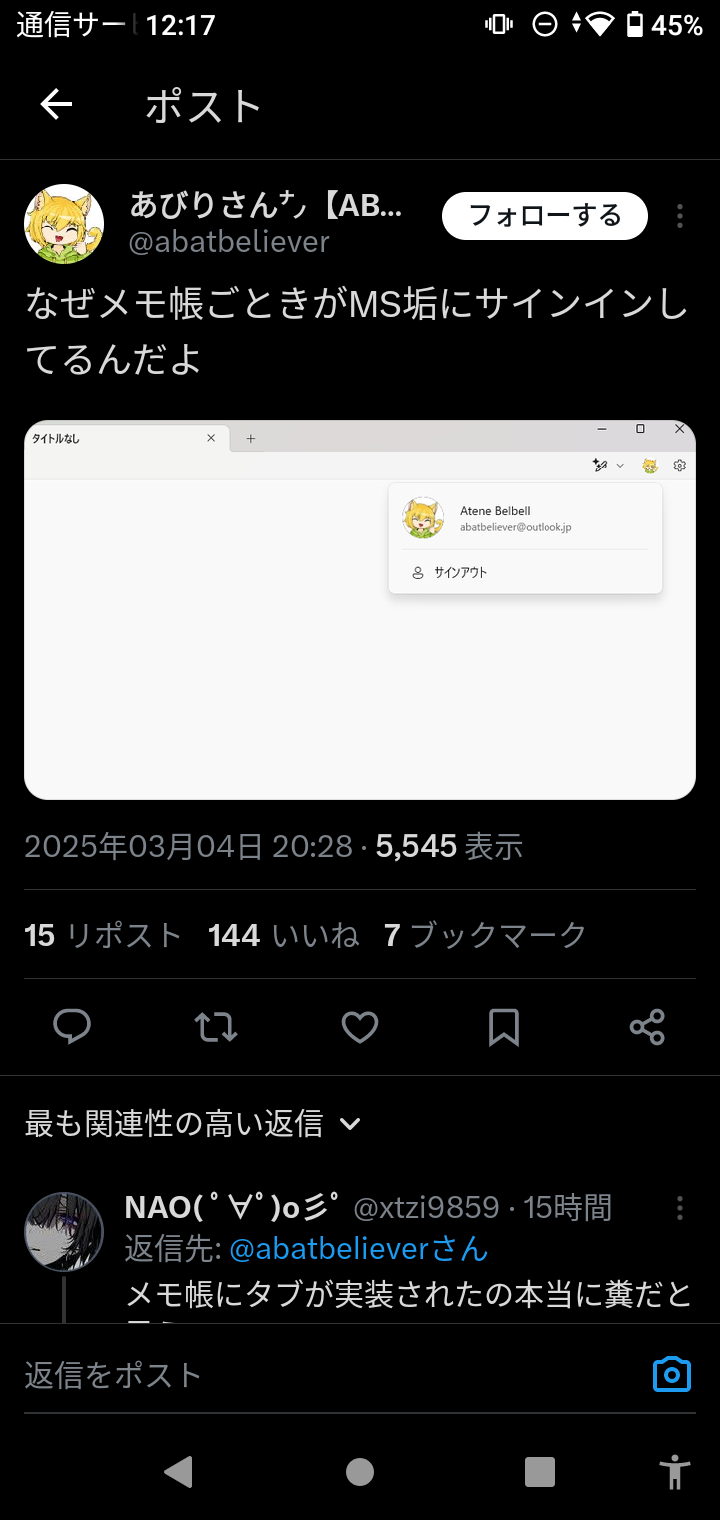The height and width of the screenshot is (1520, 720).
Task: View the 15 リポスト list
Action: tap(103, 935)
